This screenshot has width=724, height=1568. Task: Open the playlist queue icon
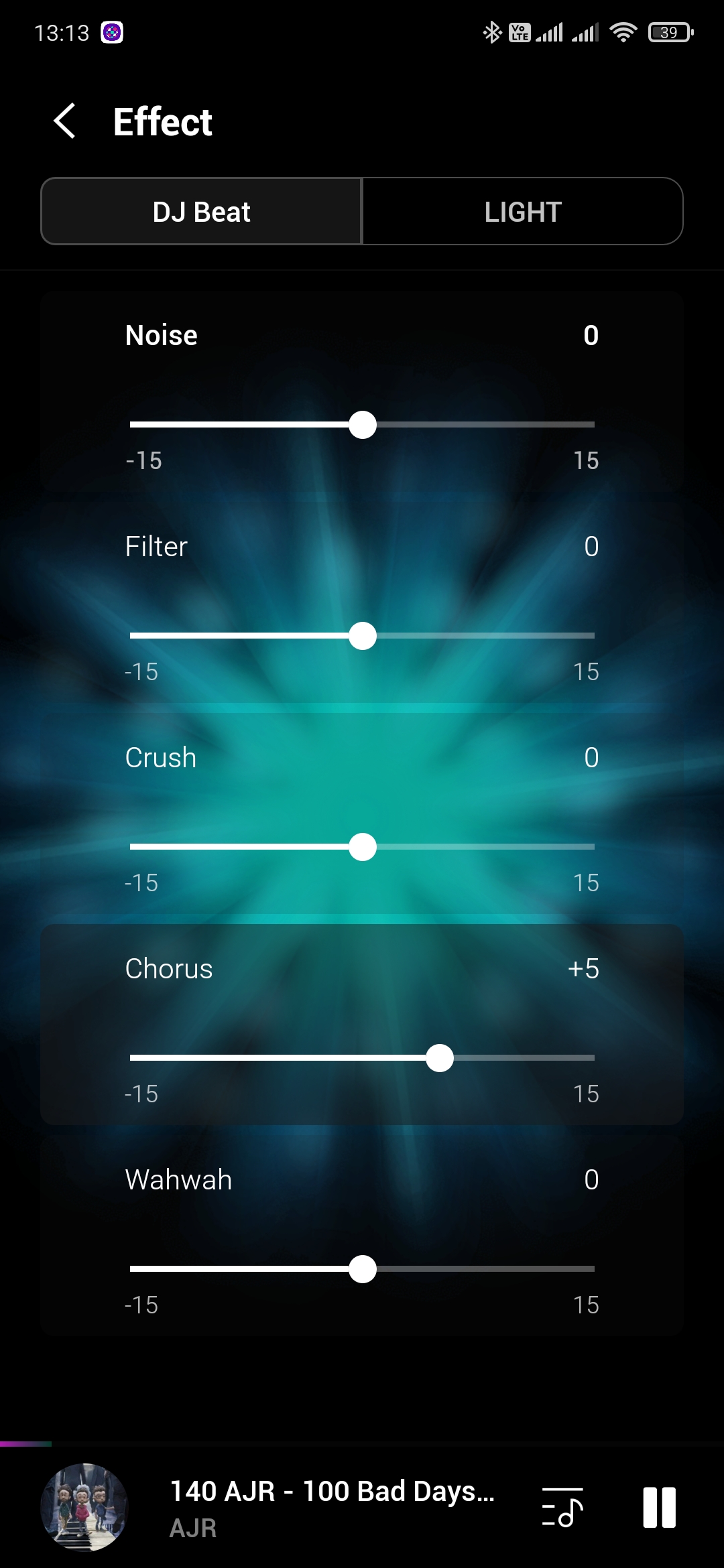coord(562,1508)
